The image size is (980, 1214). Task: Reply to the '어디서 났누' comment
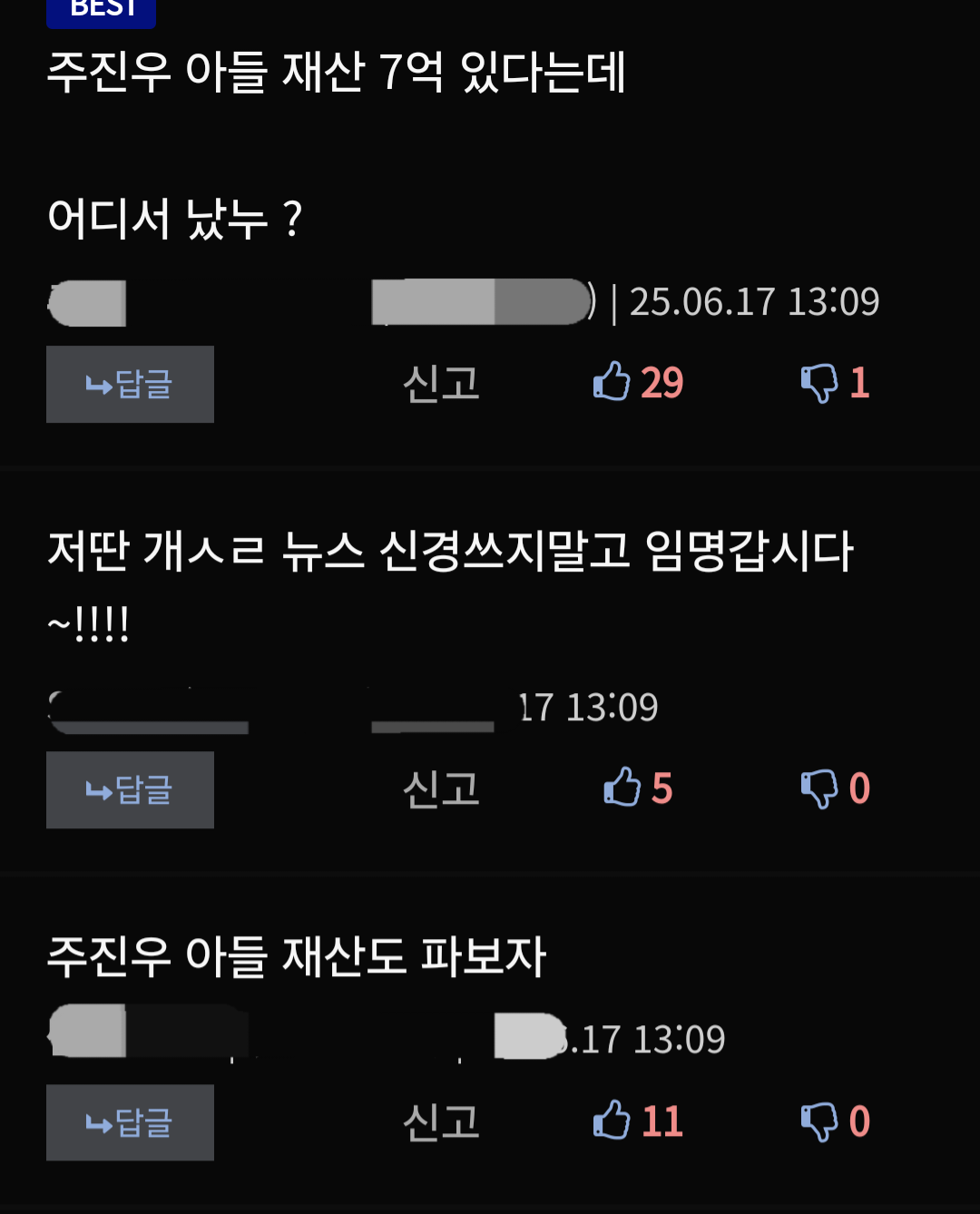[x=130, y=384]
